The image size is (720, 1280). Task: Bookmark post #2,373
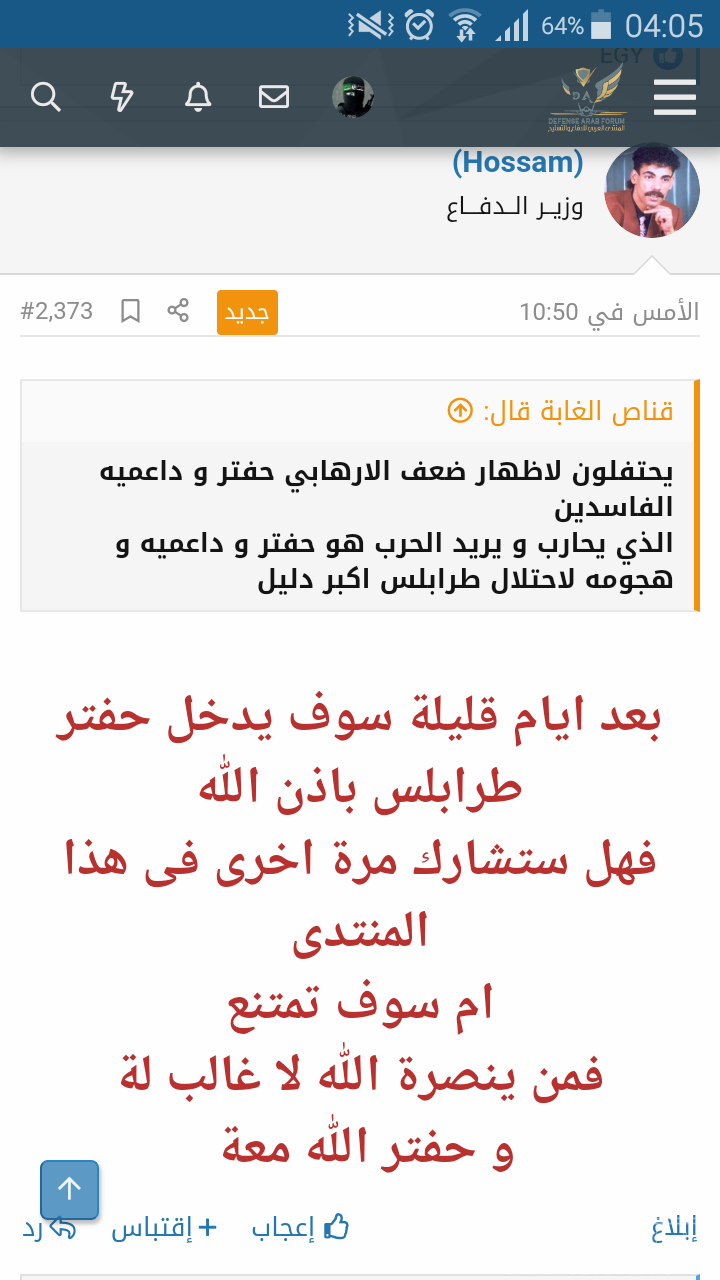[x=130, y=311]
